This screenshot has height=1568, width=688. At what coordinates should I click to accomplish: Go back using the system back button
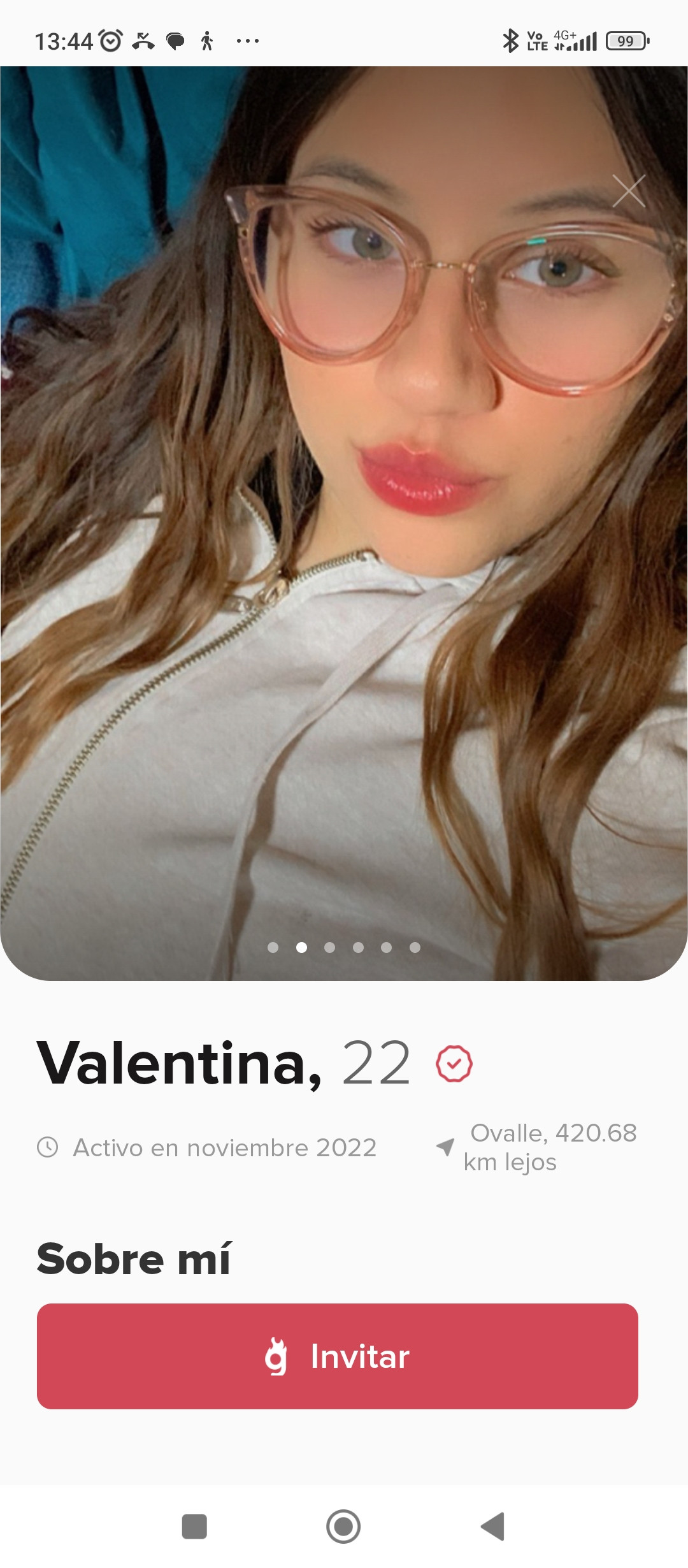point(493,1526)
